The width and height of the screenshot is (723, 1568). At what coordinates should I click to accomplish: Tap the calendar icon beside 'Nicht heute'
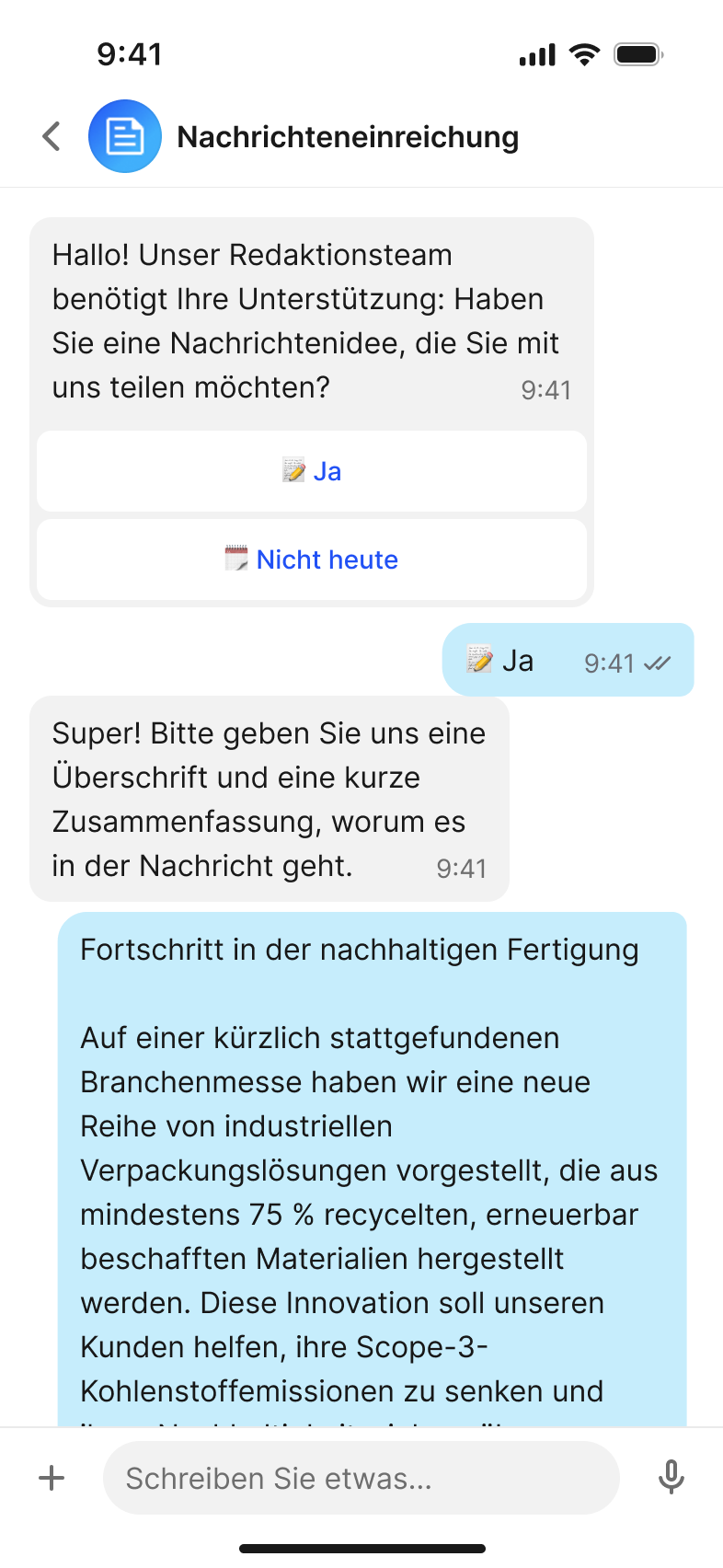coord(237,559)
